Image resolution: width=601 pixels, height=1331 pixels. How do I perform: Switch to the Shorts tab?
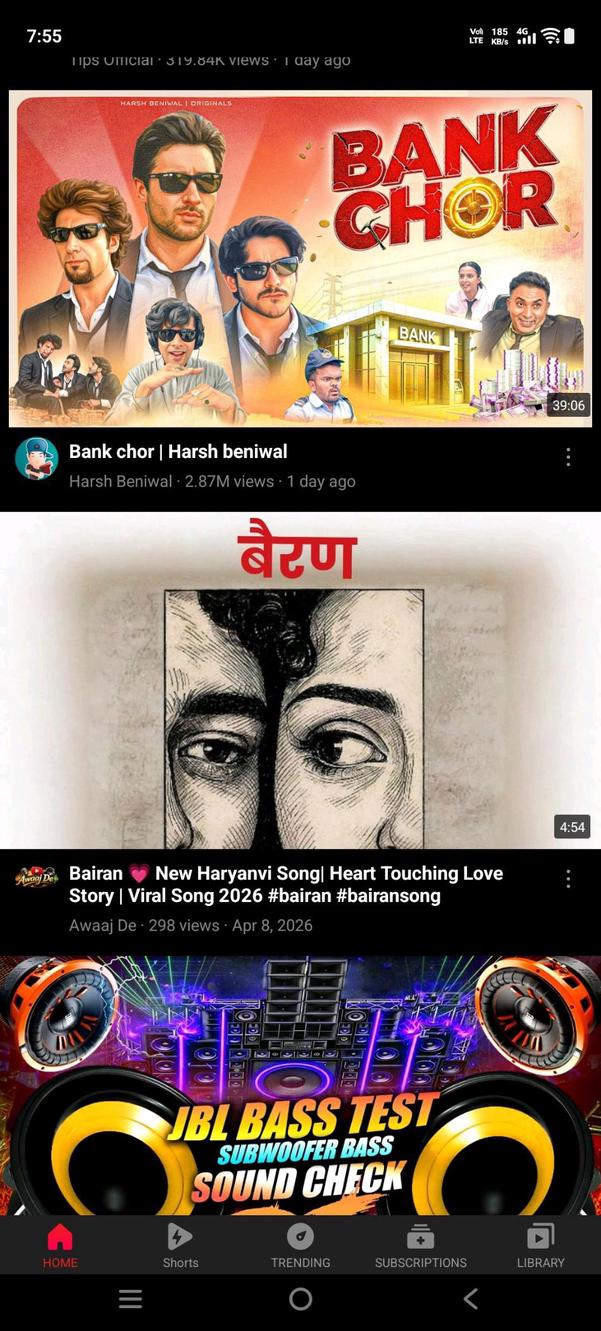coord(180,1245)
